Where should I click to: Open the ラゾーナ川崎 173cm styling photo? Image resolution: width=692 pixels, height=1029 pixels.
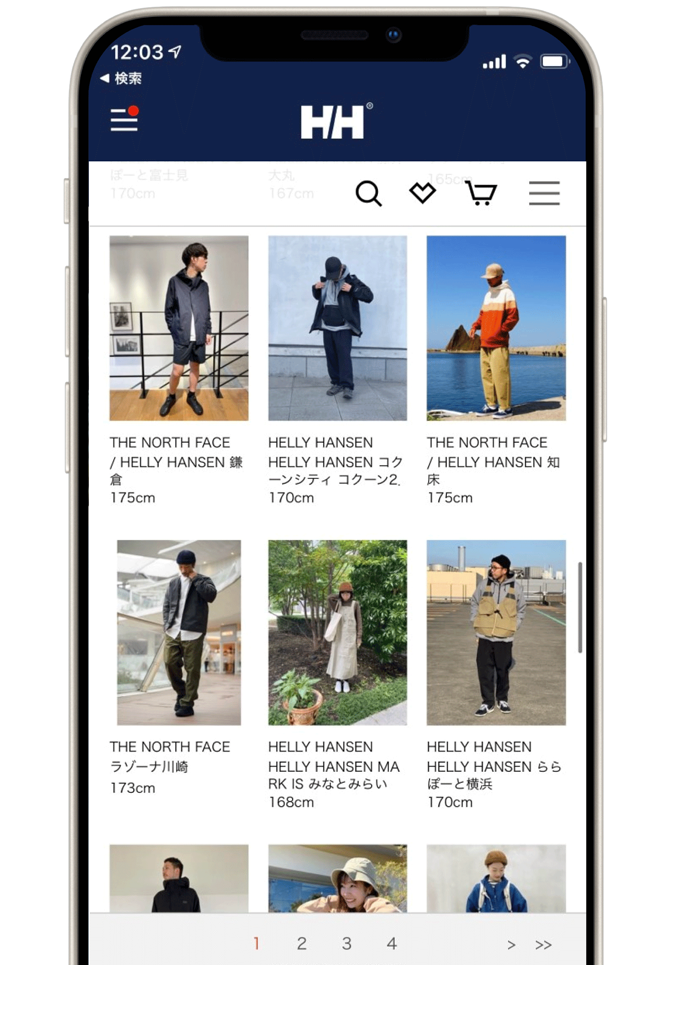pos(179,632)
